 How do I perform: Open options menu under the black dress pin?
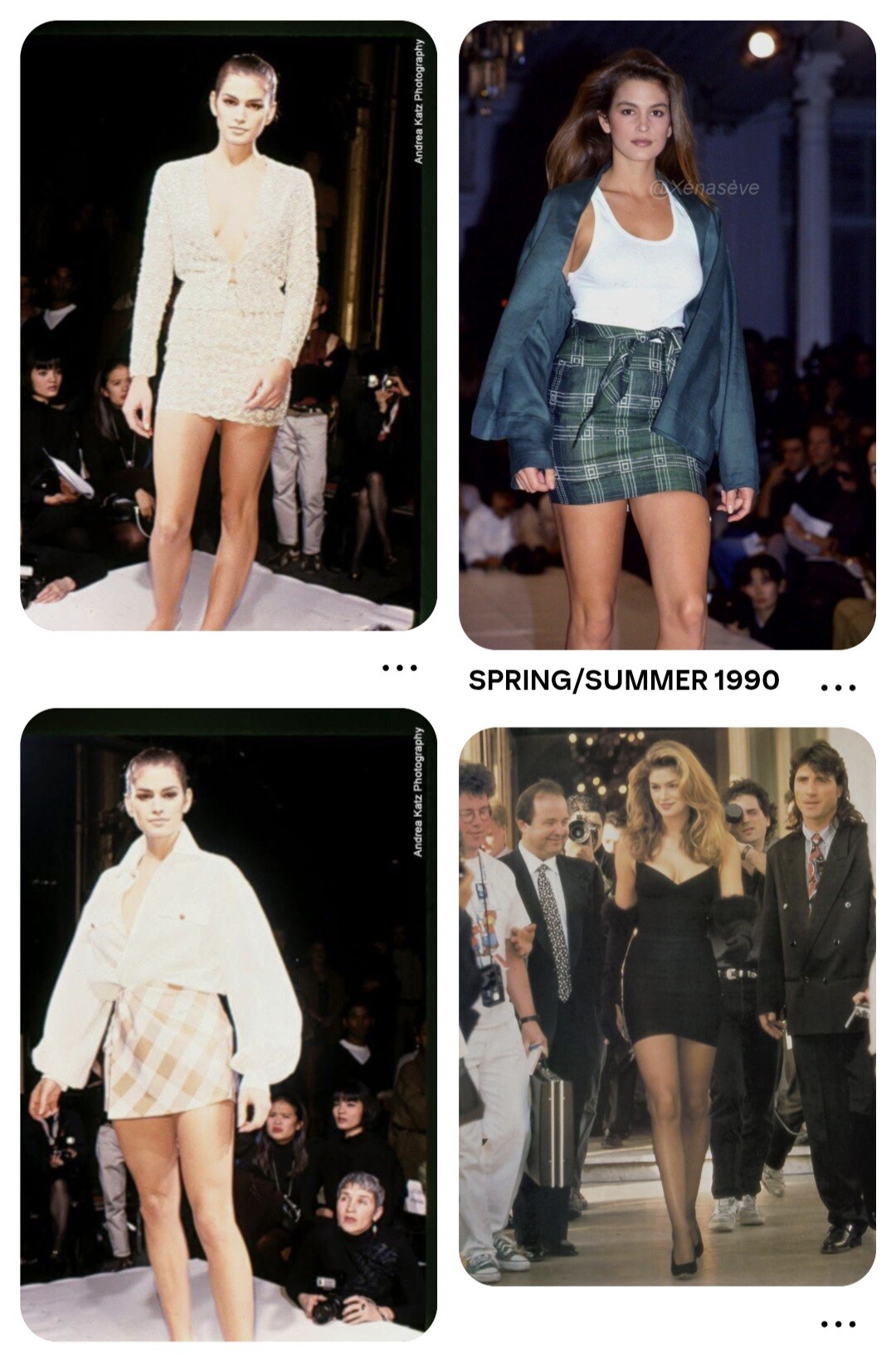coord(837,1324)
